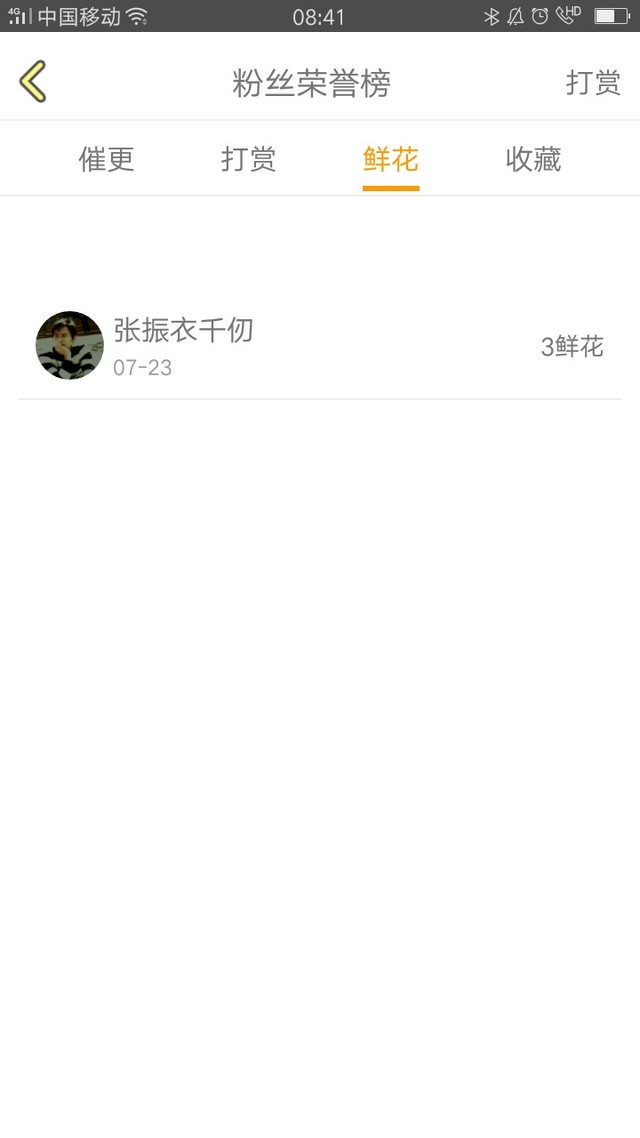Image resolution: width=640 pixels, height=1138 pixels.
Task: Switch to the 收藏 tab
Action: point(533,160)
